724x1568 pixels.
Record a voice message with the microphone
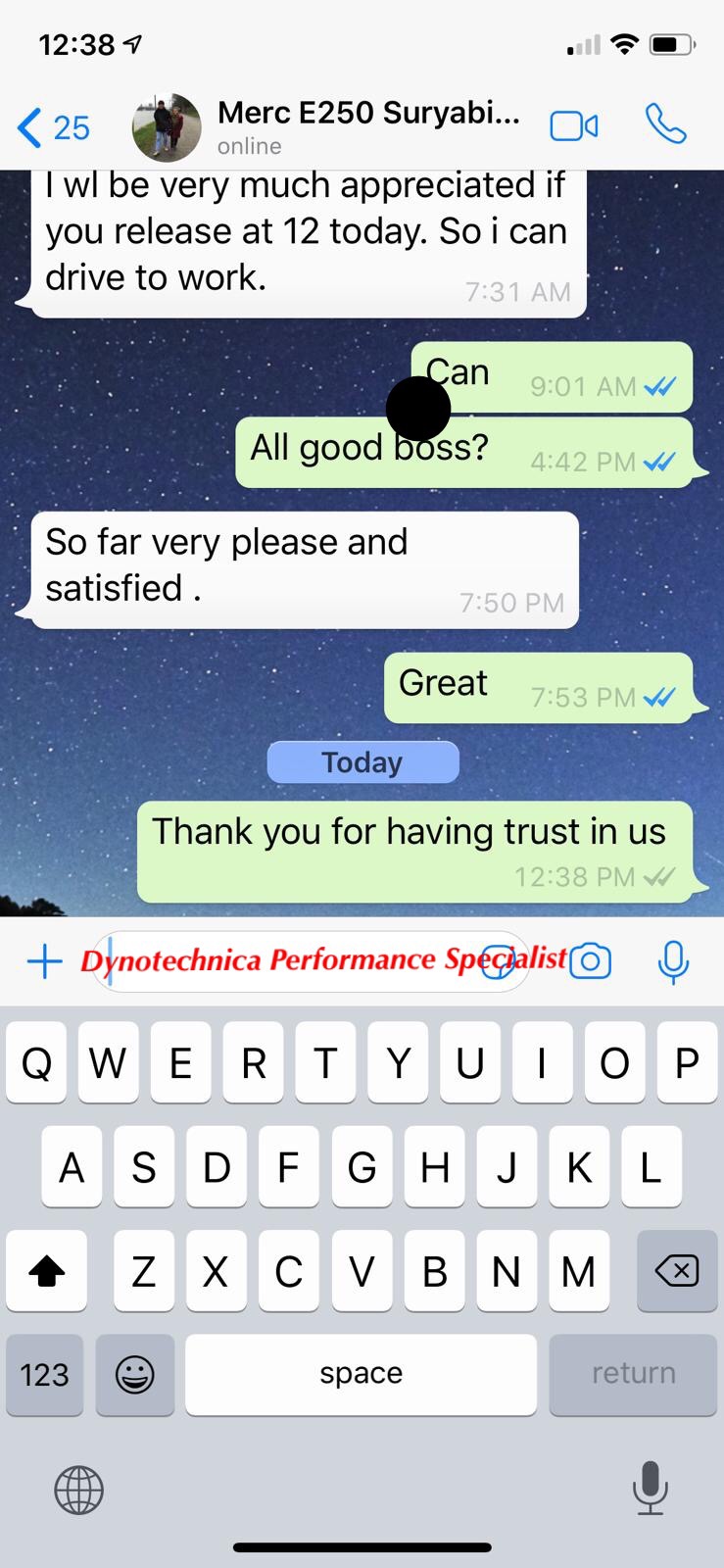click(673, 961)
